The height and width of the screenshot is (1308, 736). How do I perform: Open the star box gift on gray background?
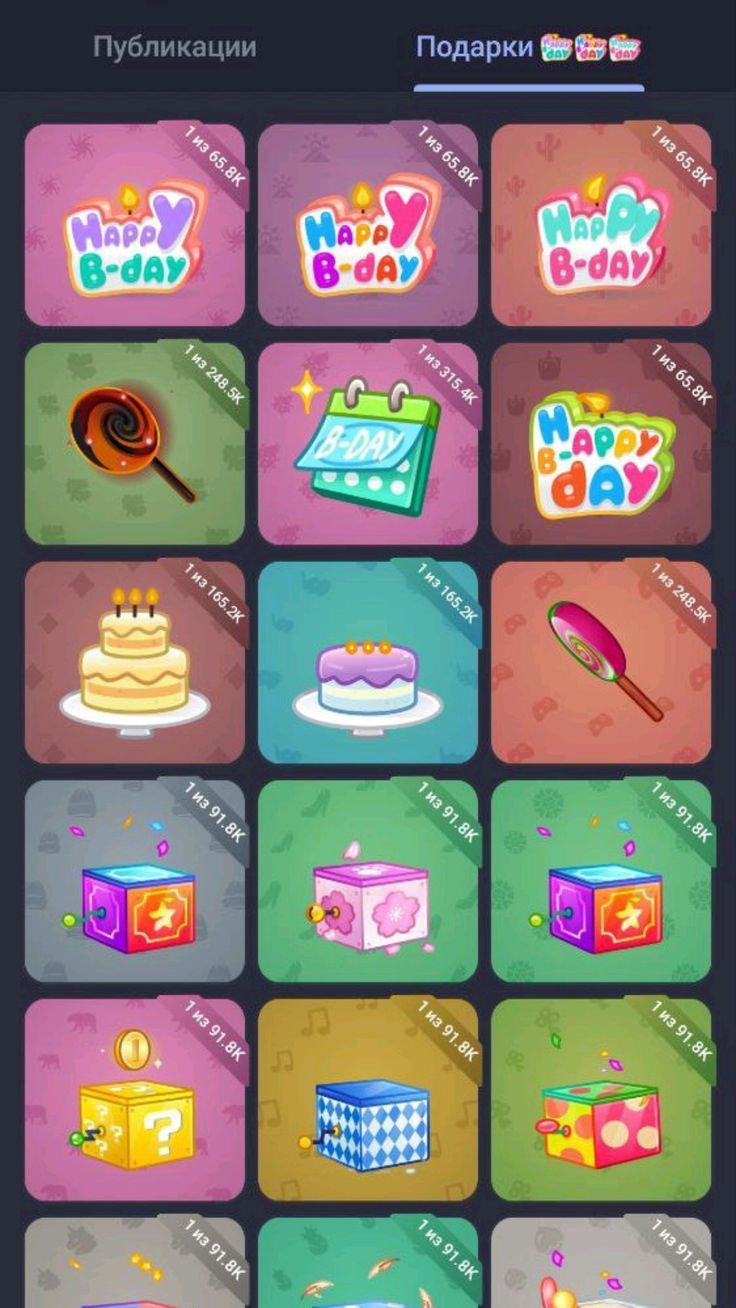click(x=134, y=880)
